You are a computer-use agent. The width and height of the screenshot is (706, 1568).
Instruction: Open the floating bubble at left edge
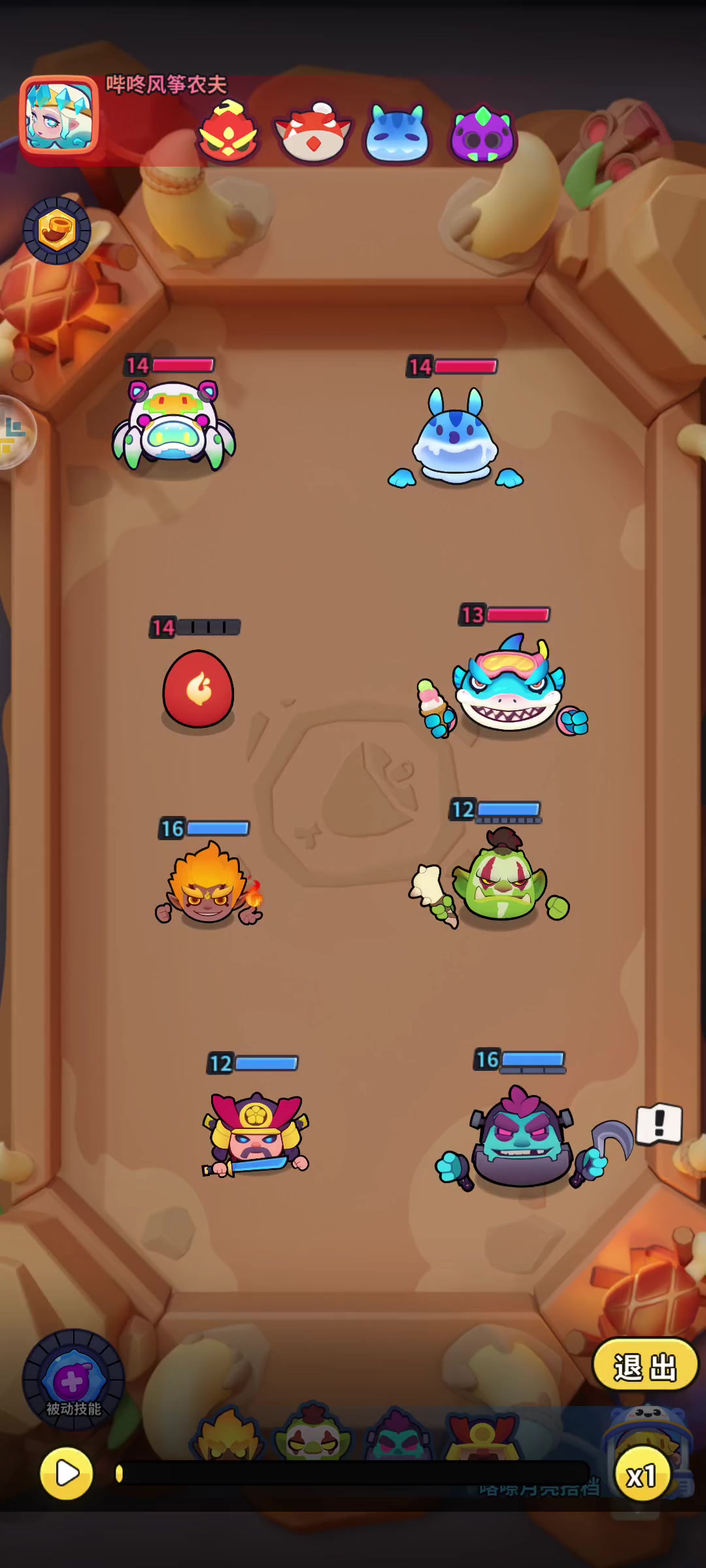(x=14, y=433)
